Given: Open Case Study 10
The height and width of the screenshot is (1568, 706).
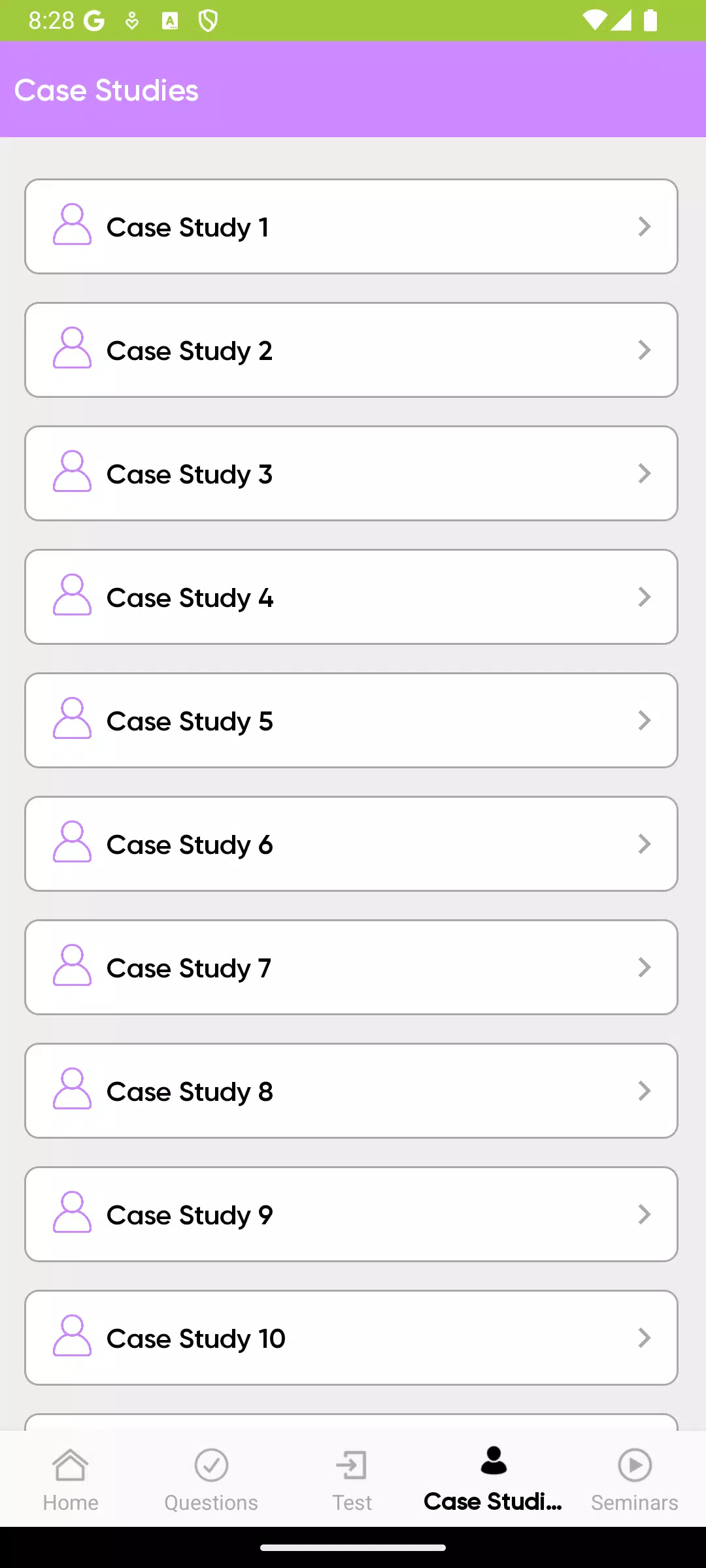Looking at the screenshot, I should coord(352,1338).
